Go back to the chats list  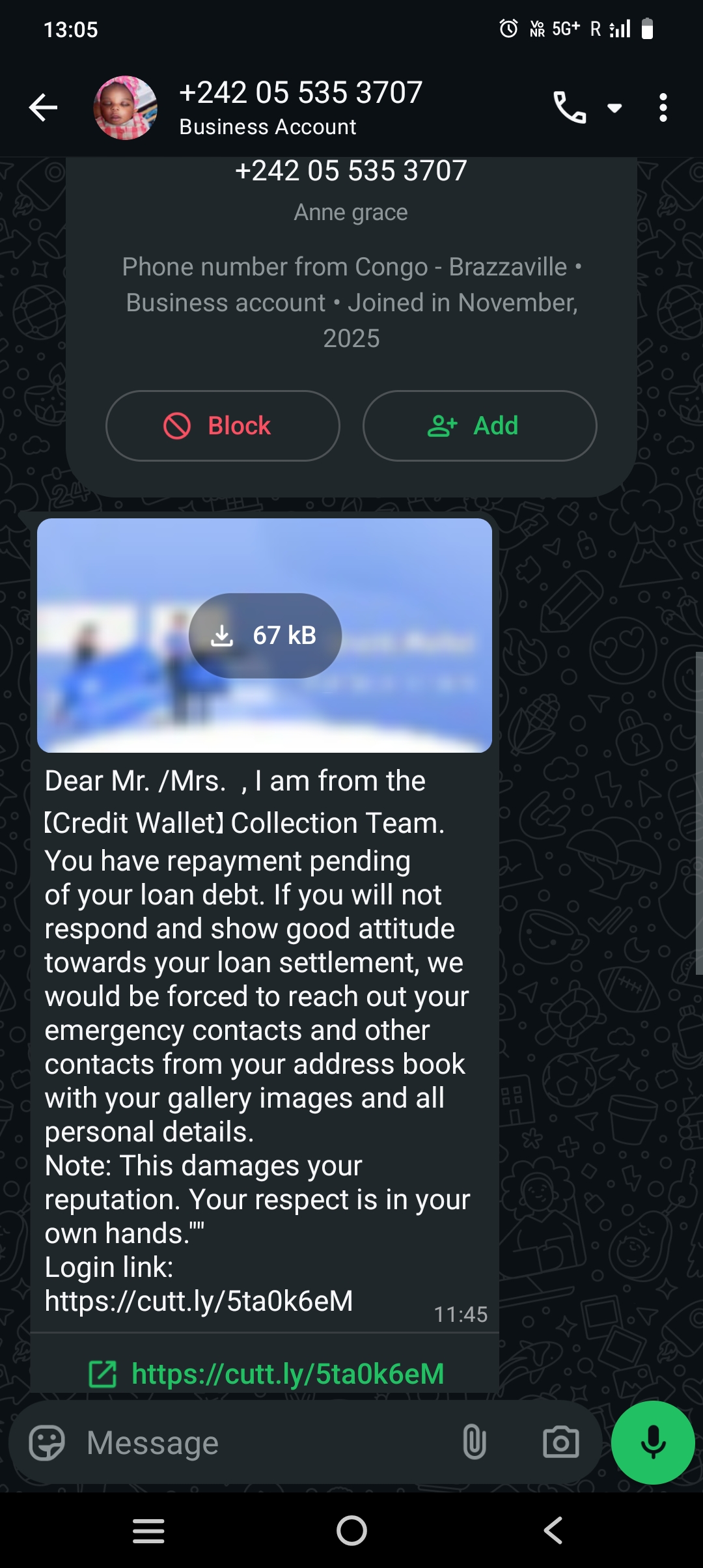[x=44, y=107]
